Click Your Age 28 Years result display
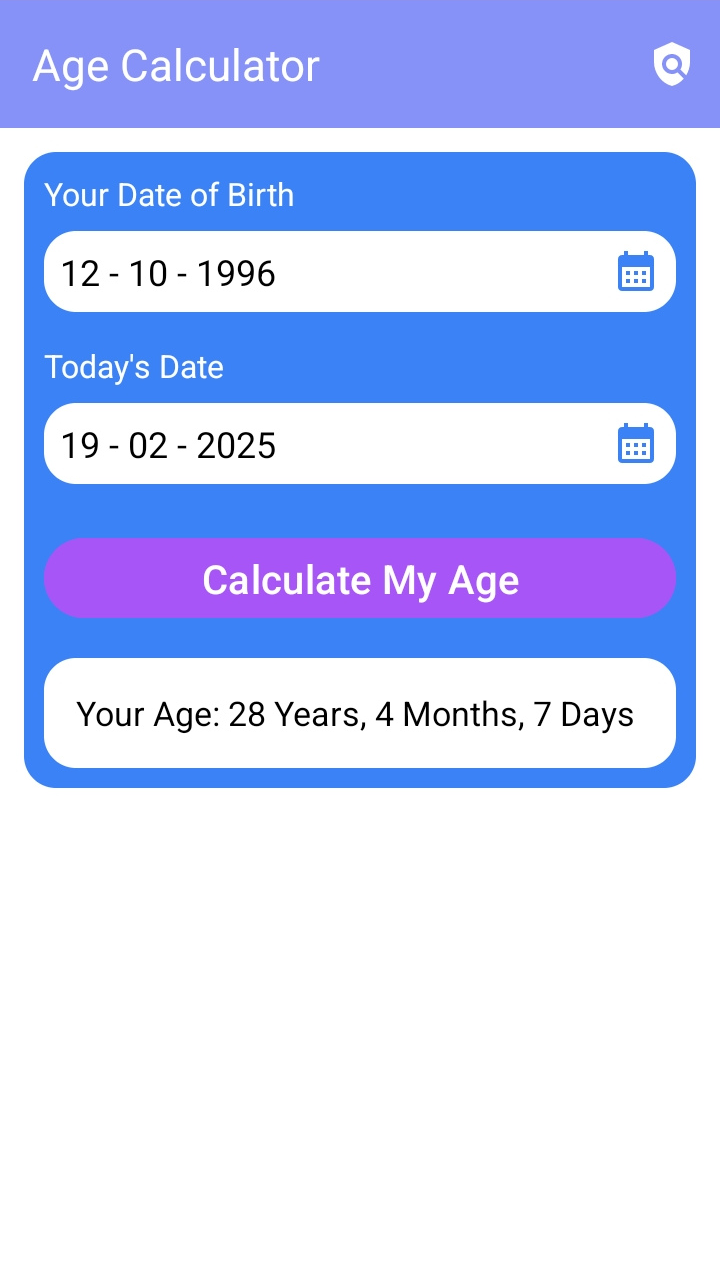This screenshot has width=720, height=1280. click(x=360, y=713)
